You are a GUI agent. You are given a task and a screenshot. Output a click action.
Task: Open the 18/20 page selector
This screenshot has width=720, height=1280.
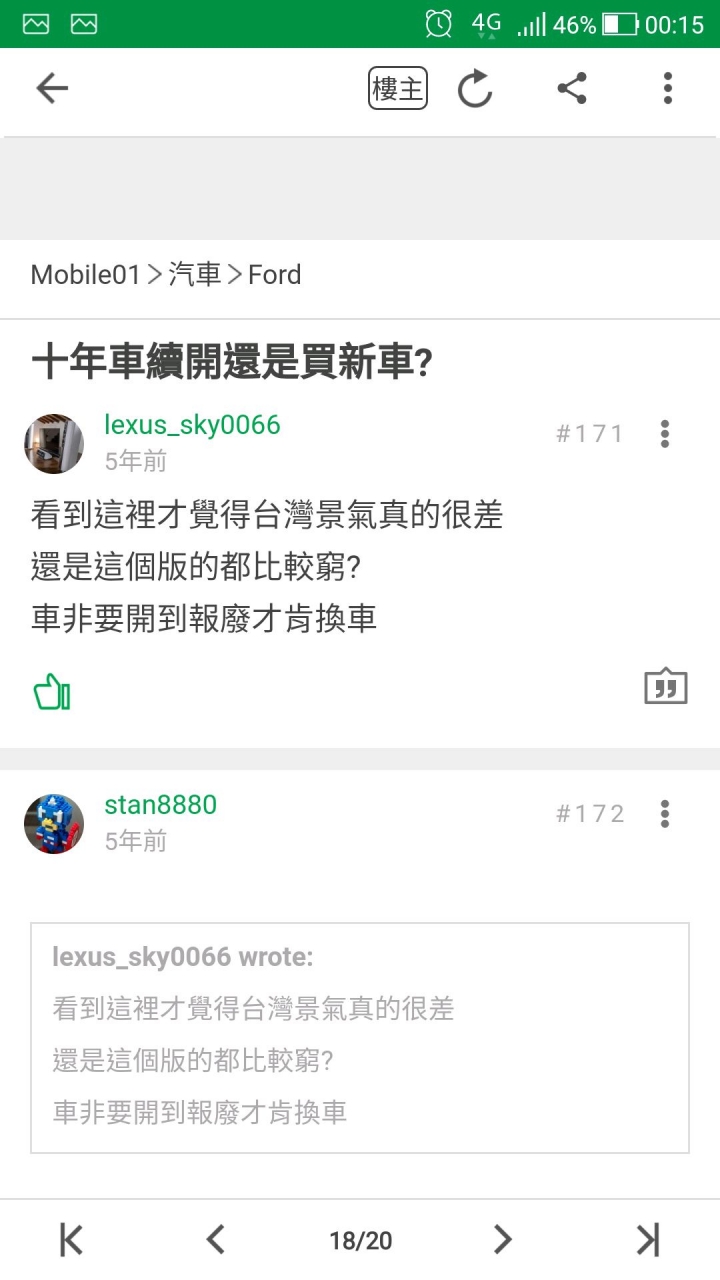coord(360,1241)
